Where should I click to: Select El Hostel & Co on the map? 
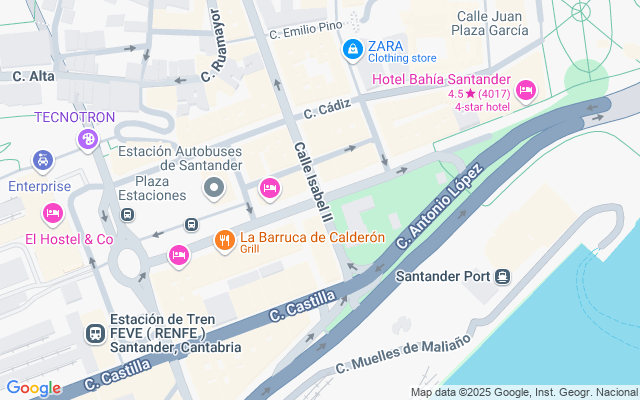[53, 213]
